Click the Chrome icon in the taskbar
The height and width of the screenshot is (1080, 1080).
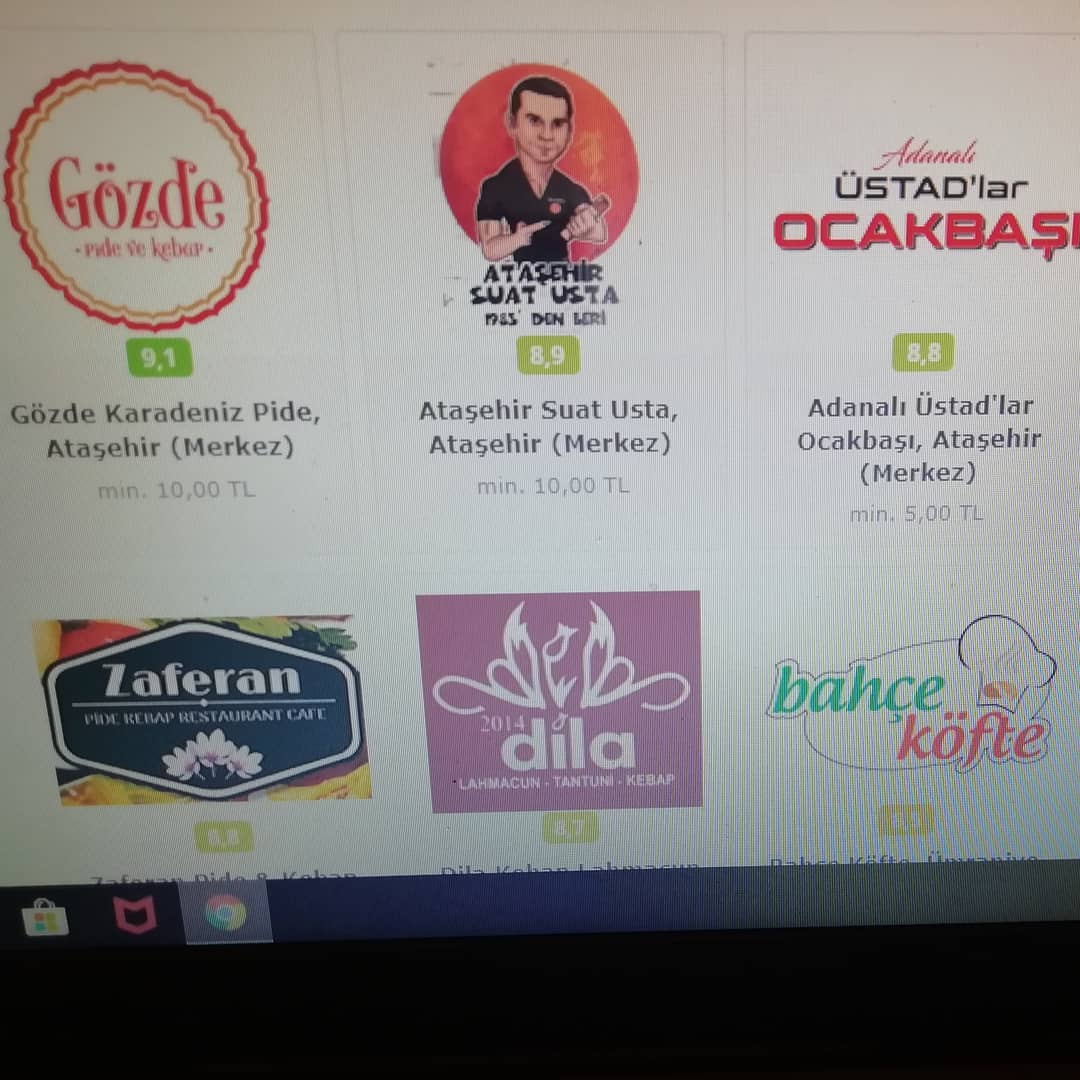[225, 912]
